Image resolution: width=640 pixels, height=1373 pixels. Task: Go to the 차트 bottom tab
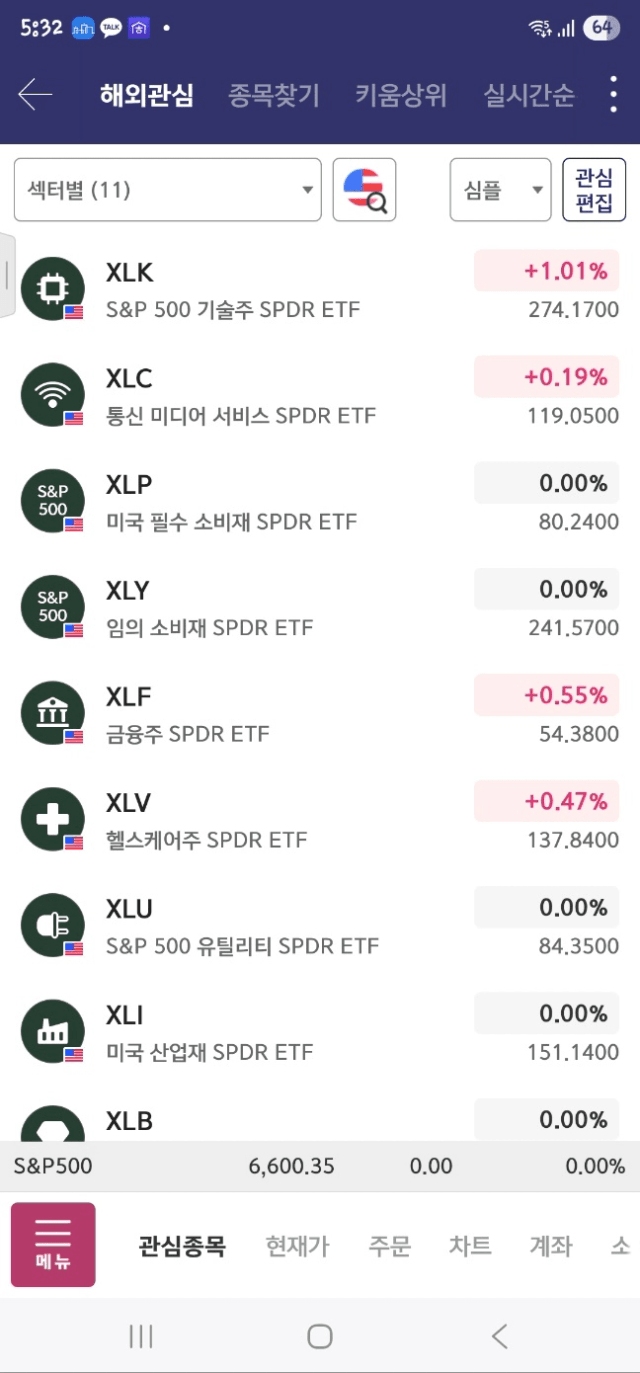[470, 1246]
